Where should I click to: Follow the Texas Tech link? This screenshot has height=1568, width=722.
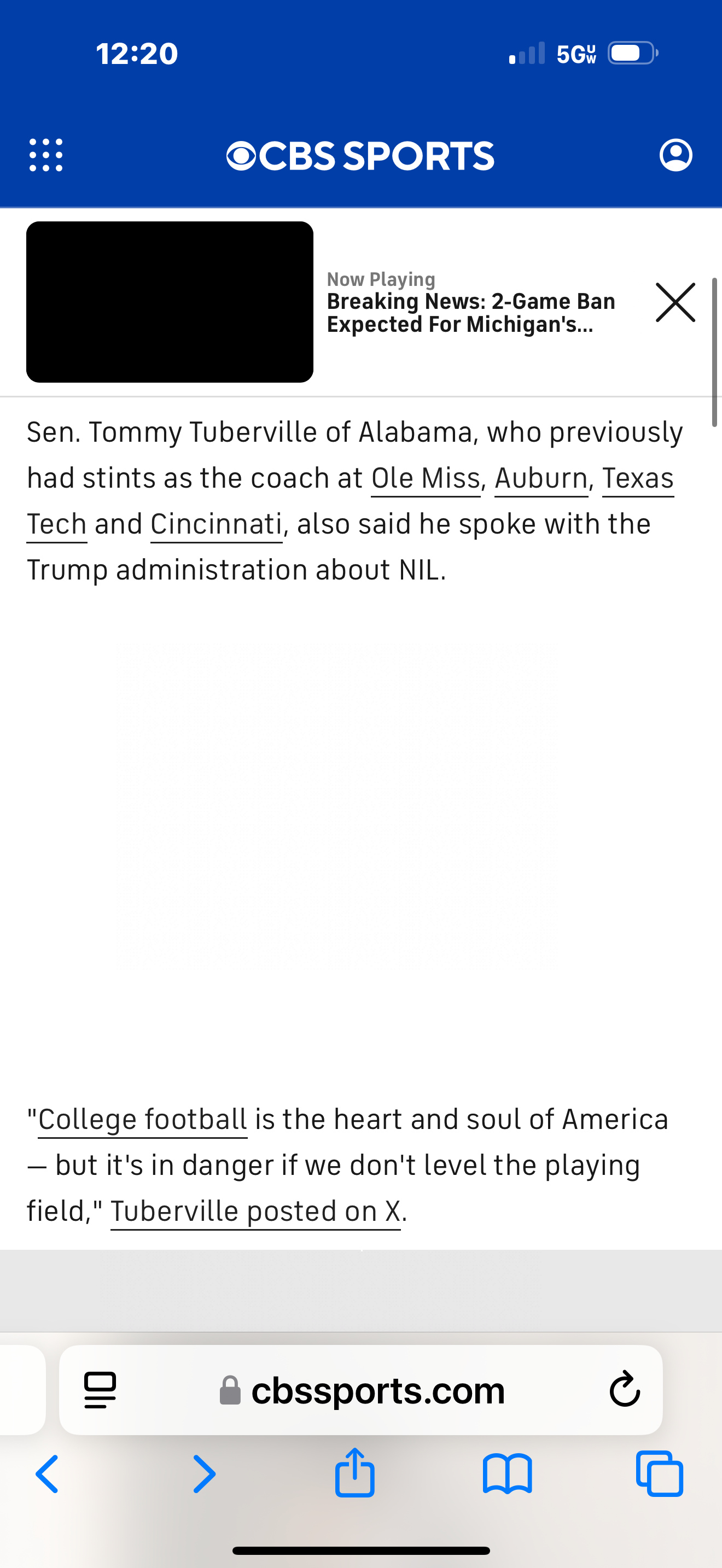coord(637,478)
